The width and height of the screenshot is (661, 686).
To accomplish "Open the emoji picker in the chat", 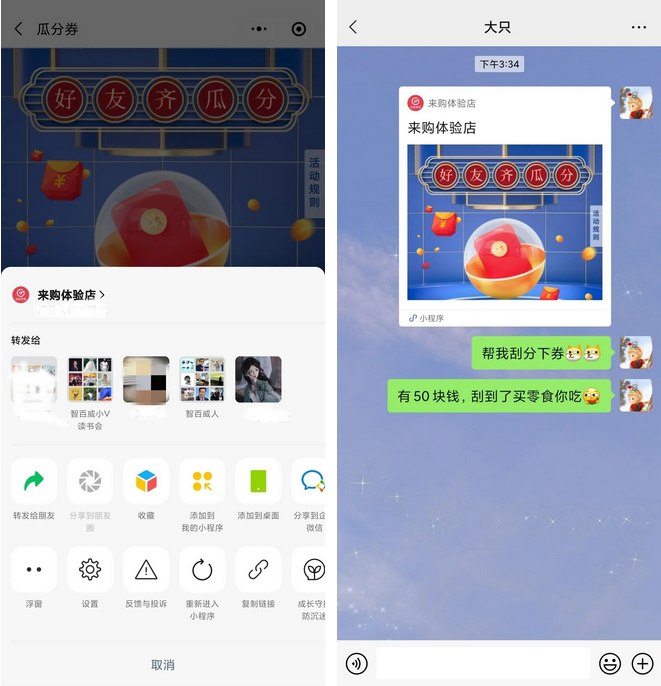I will 609,663.
